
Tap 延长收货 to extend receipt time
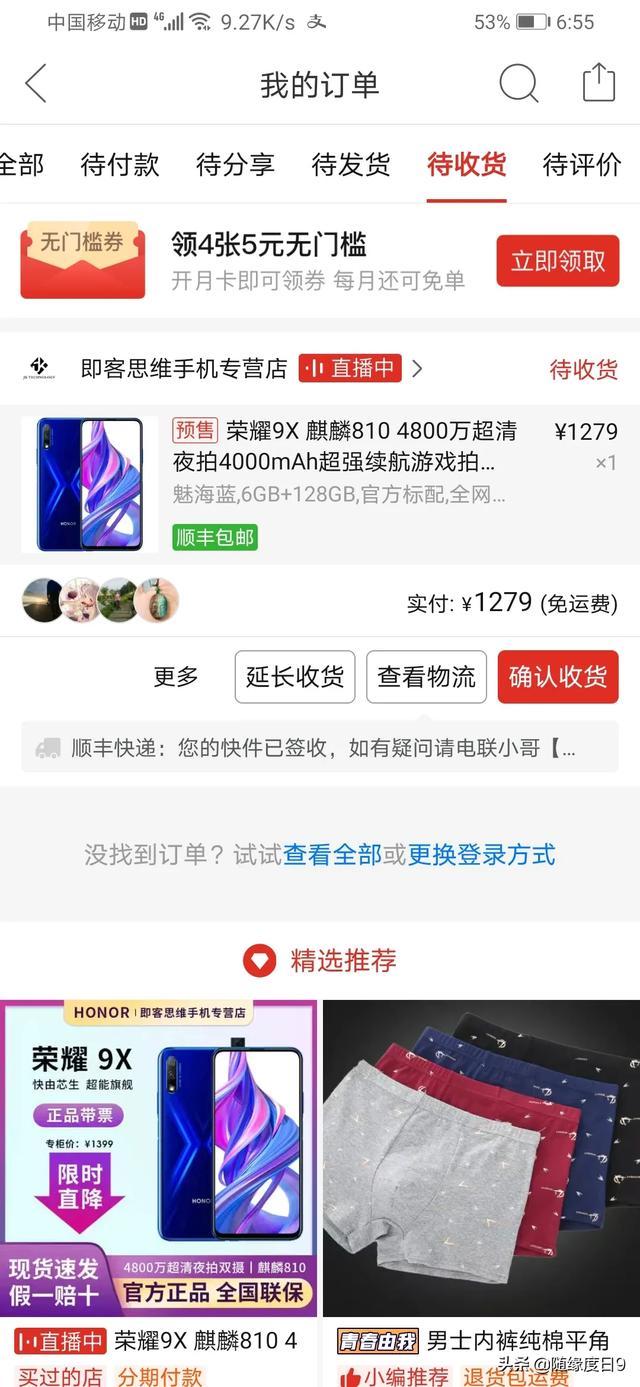coord(295,677)
